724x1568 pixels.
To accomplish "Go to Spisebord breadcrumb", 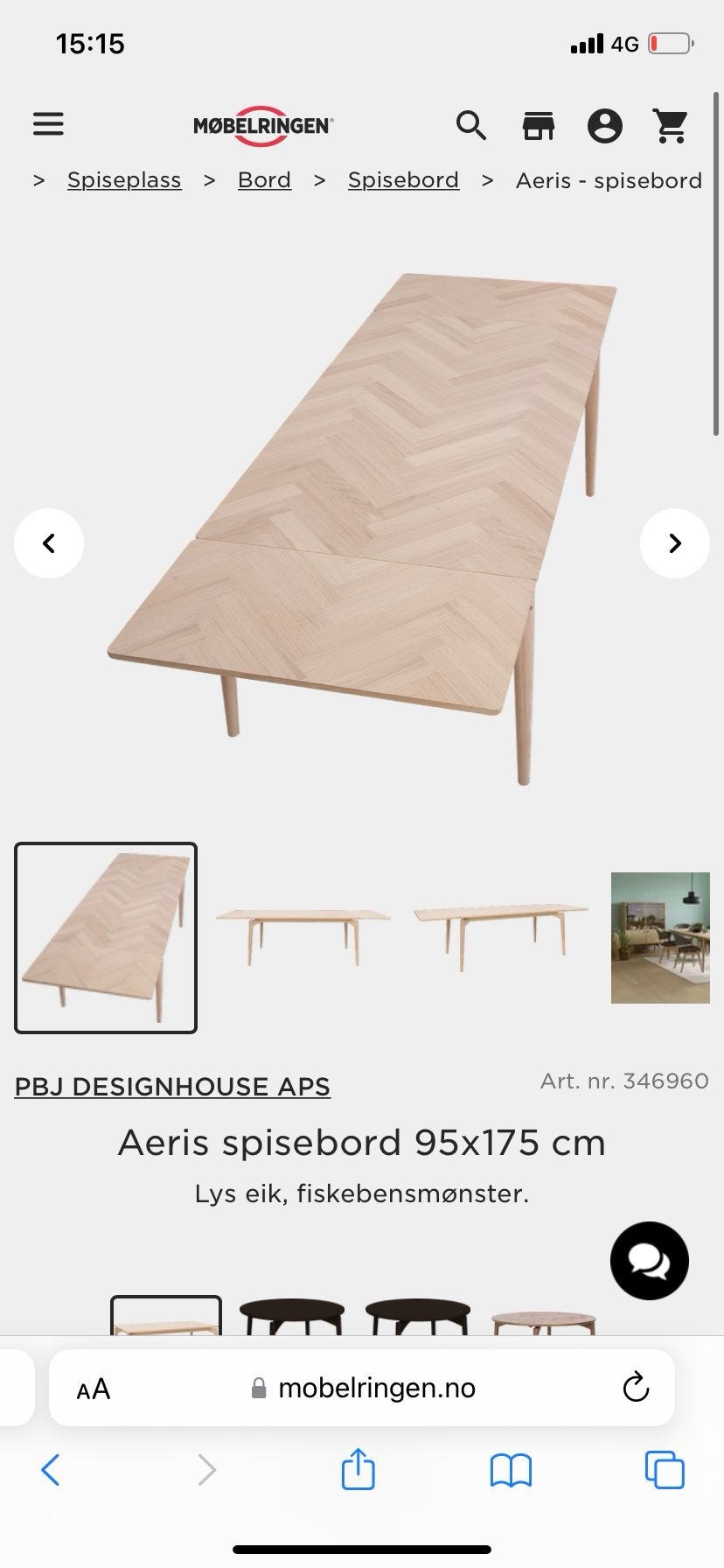I will (403, 180).
